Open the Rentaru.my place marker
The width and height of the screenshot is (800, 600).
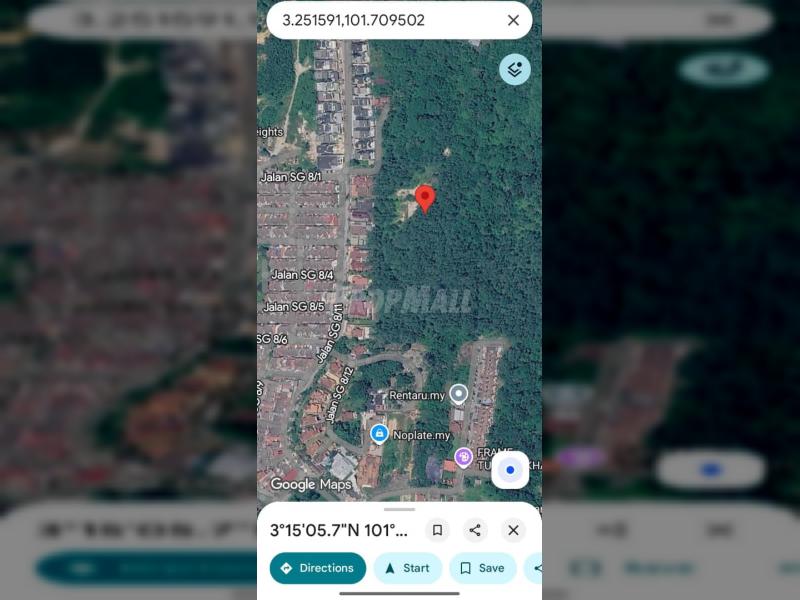click(x=458, y=394)
